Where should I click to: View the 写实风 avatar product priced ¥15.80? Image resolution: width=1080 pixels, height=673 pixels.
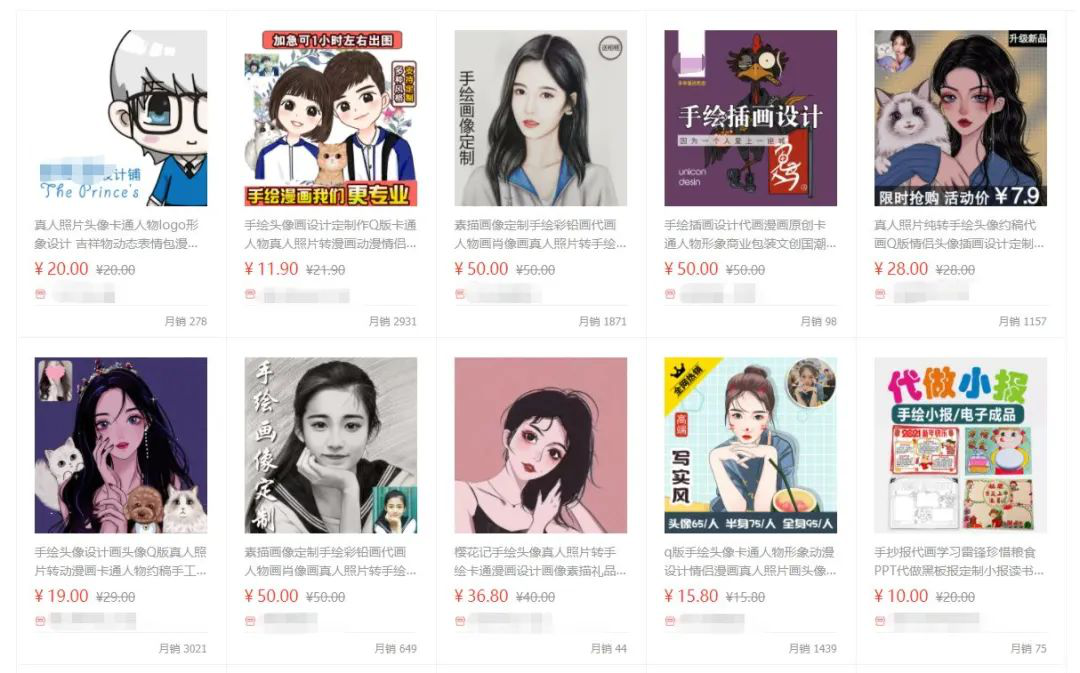(751, 446)
